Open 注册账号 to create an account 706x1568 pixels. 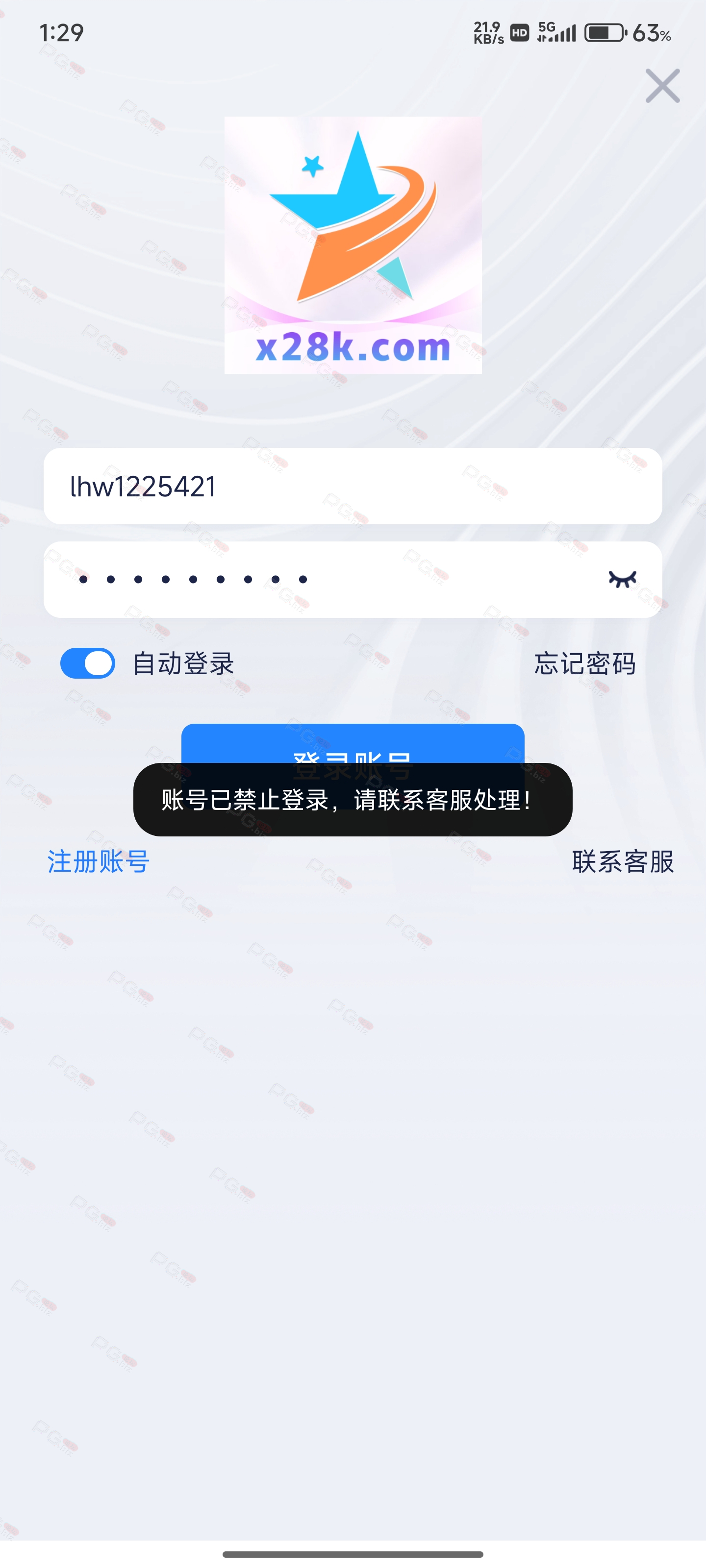(99, 862)
